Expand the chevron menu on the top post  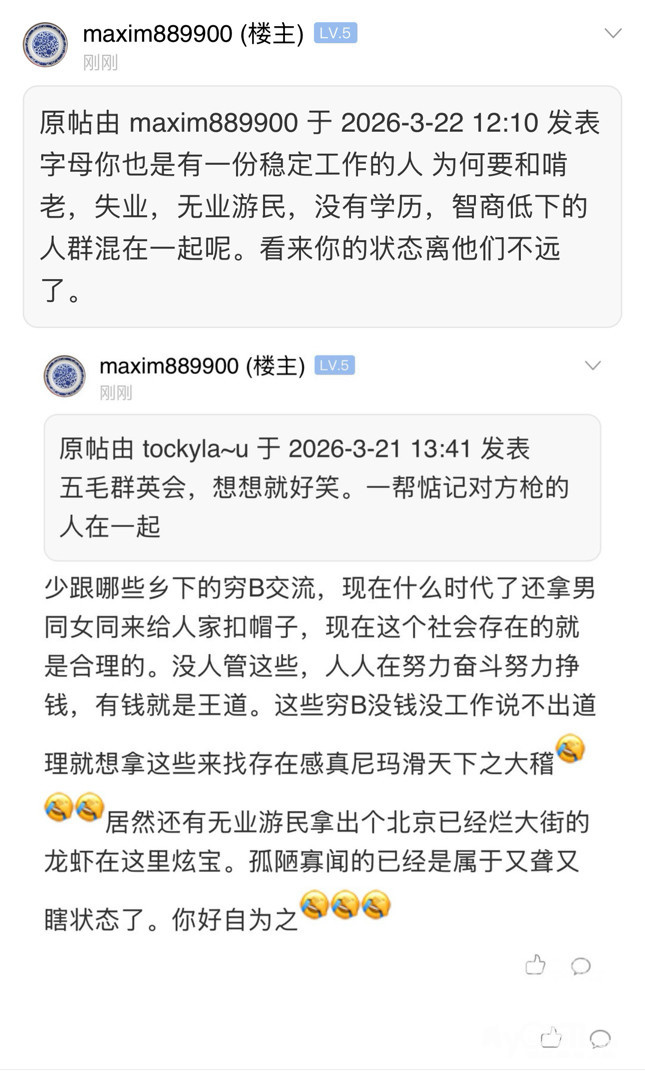click(x=613, y=35)
